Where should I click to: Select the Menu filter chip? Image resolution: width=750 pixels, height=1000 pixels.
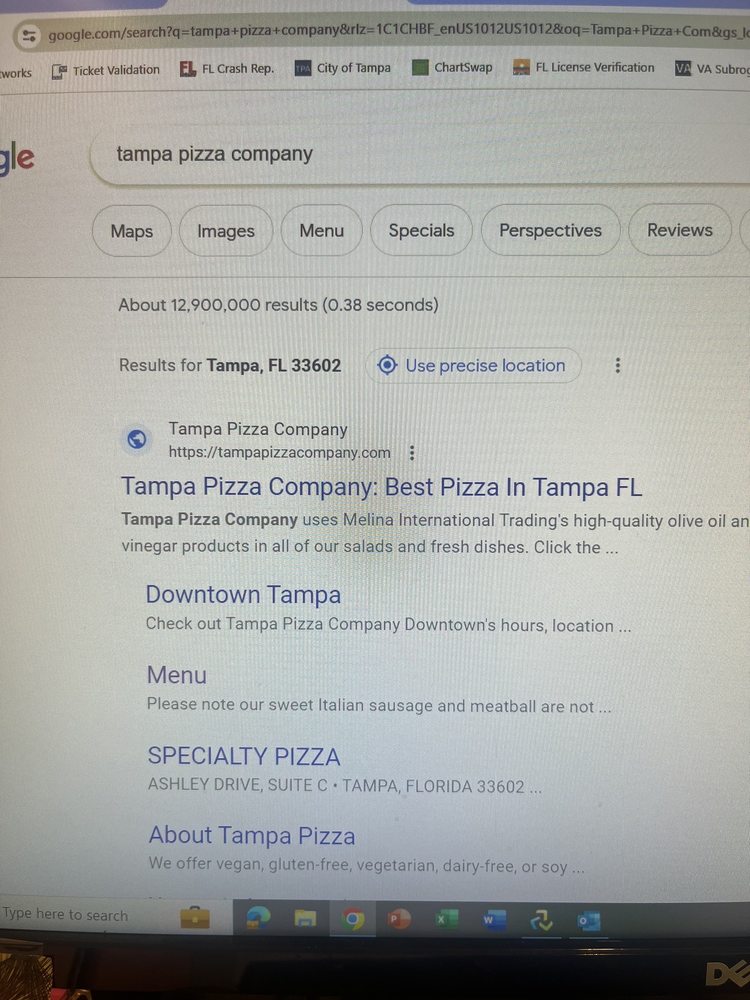tap(321, 231)
